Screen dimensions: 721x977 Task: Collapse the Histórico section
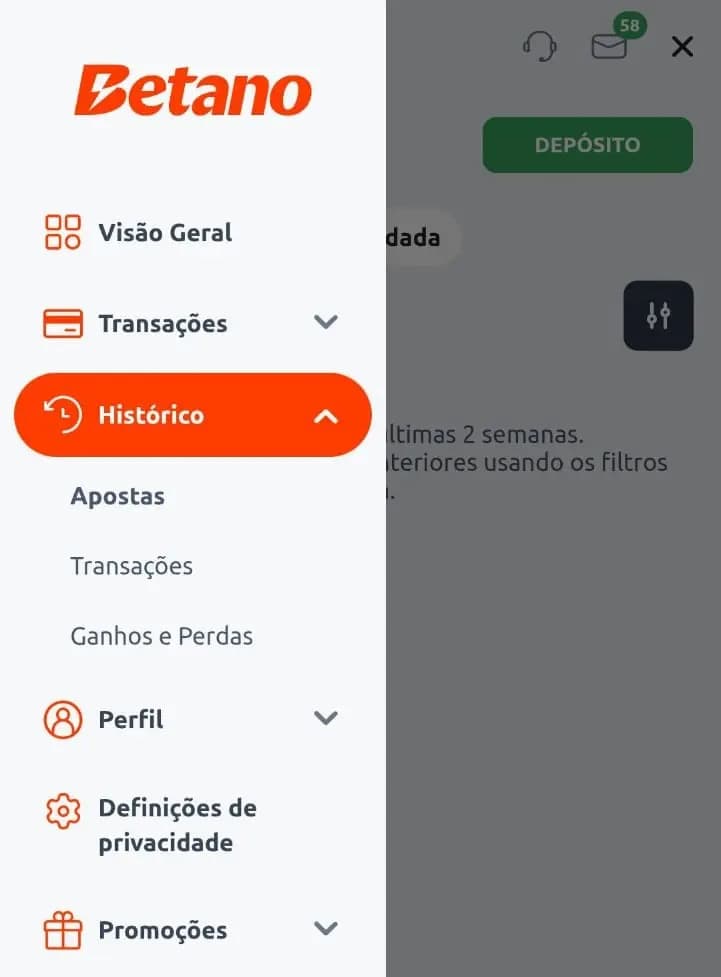click(x=325, y=415)
